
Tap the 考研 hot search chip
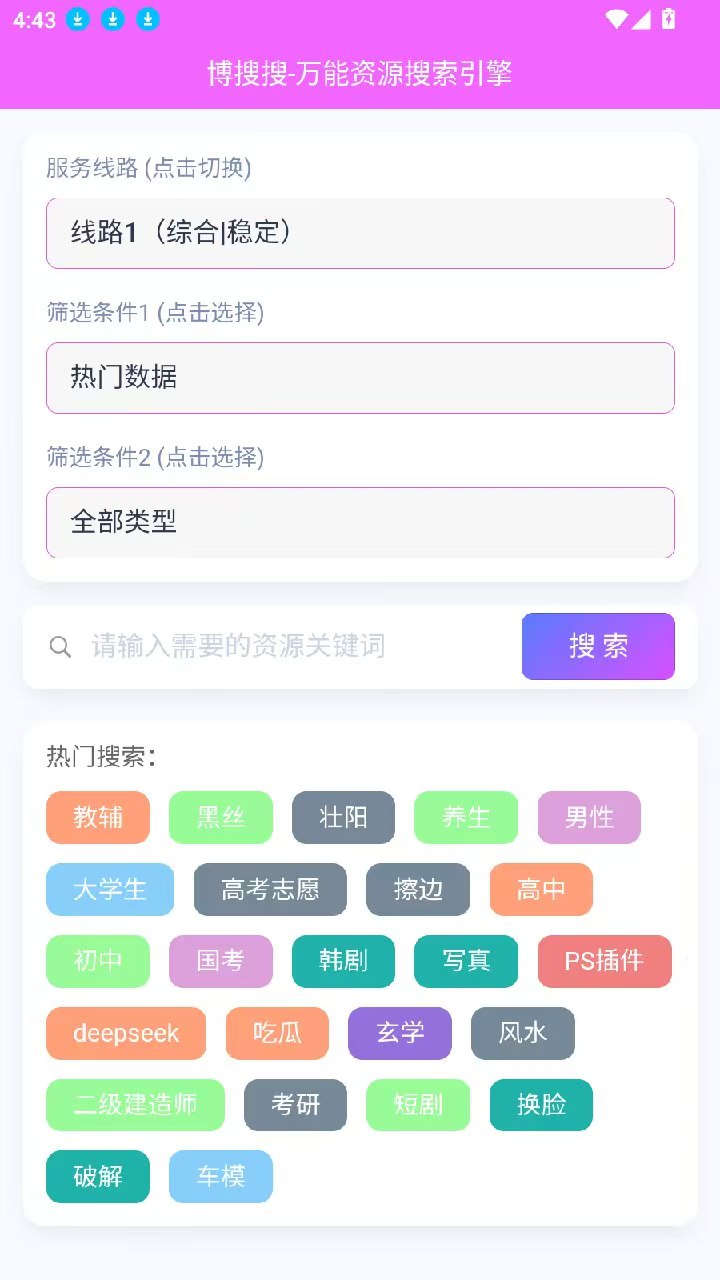pyautogui.click(x=295, y=1105)
